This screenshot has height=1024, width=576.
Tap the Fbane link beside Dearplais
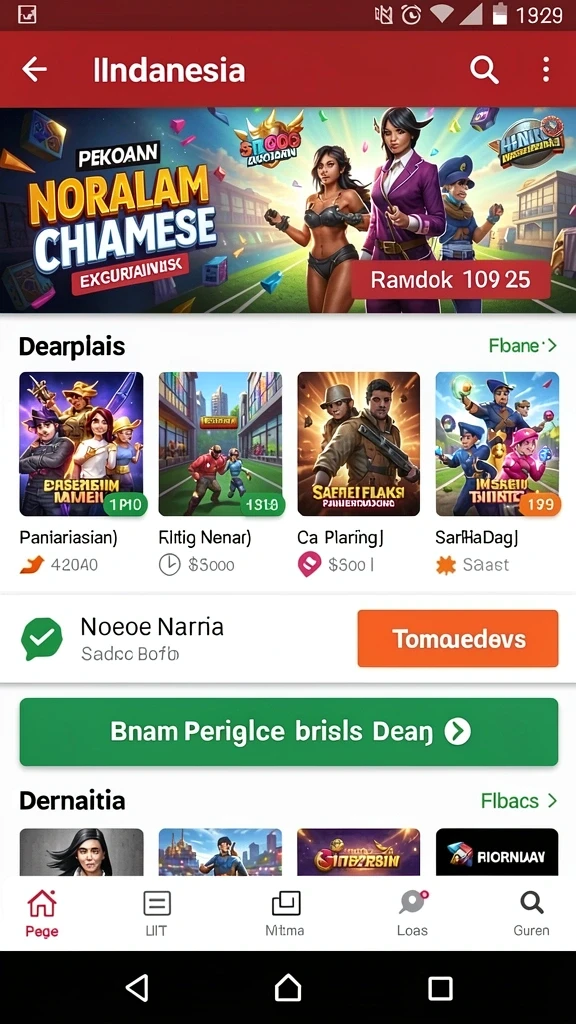pos(522,345)
